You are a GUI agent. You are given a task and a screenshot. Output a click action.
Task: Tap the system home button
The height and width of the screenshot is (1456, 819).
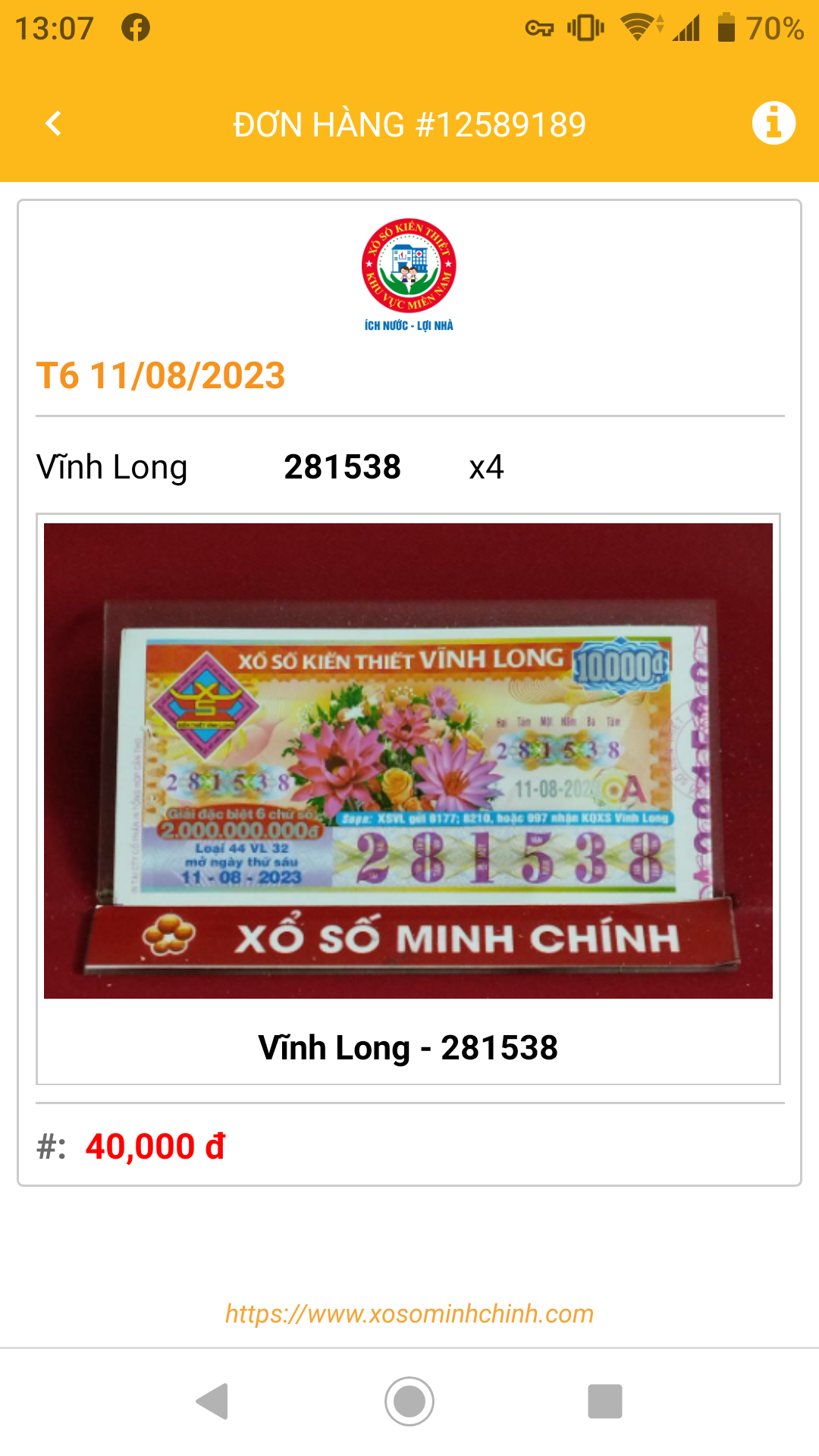pos(409,1401)
